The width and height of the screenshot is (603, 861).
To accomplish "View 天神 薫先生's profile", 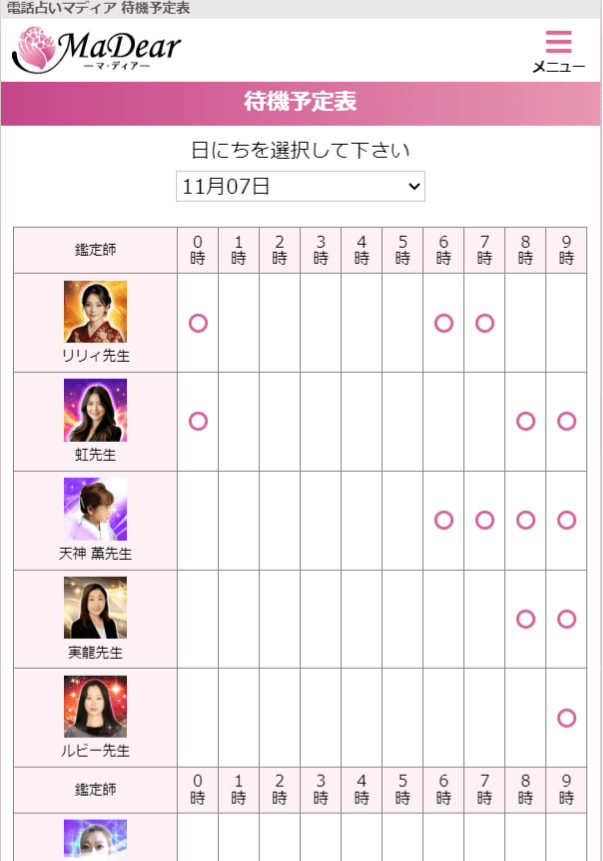I will coord(95,510).
